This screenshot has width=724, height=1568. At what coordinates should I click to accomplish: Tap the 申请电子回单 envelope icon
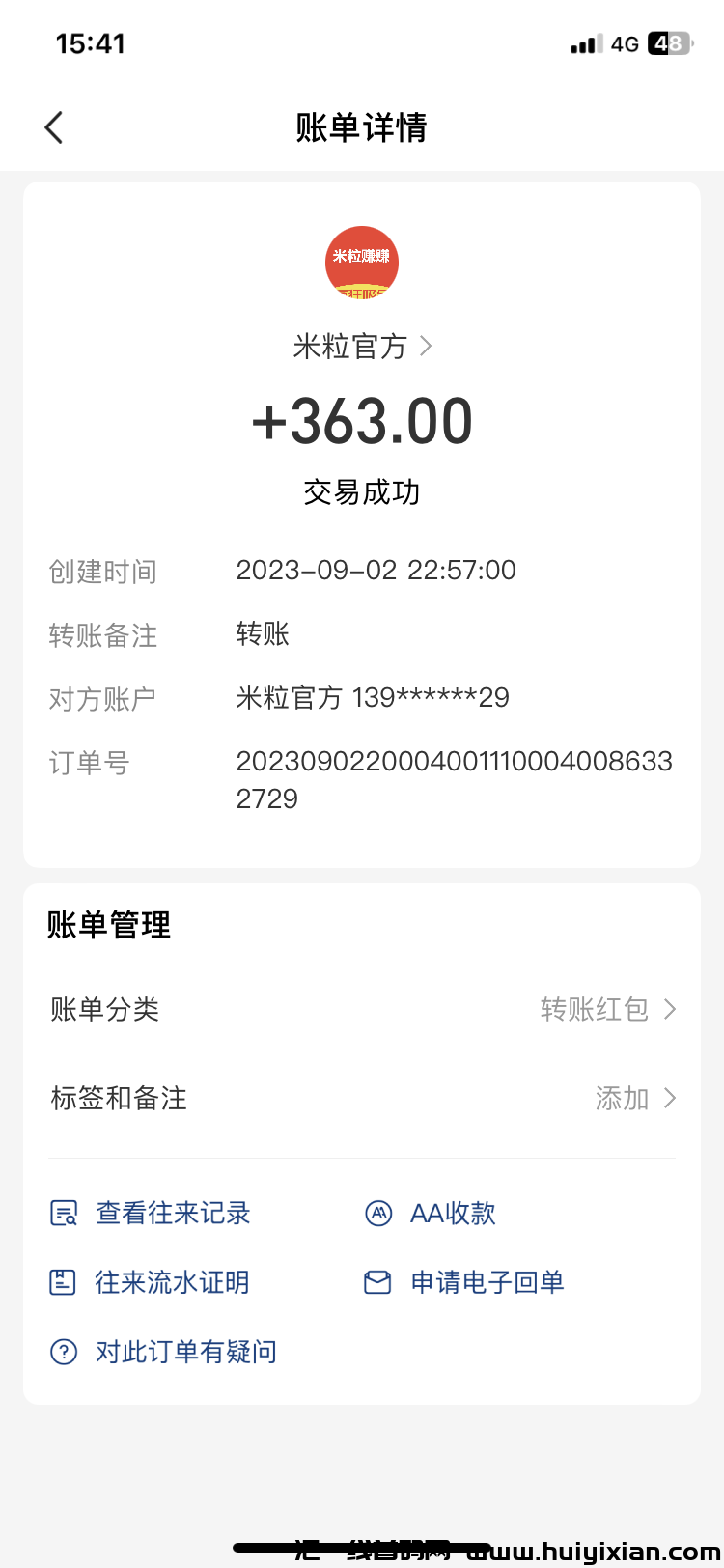pyautogui.click(x=376, y=1282)
